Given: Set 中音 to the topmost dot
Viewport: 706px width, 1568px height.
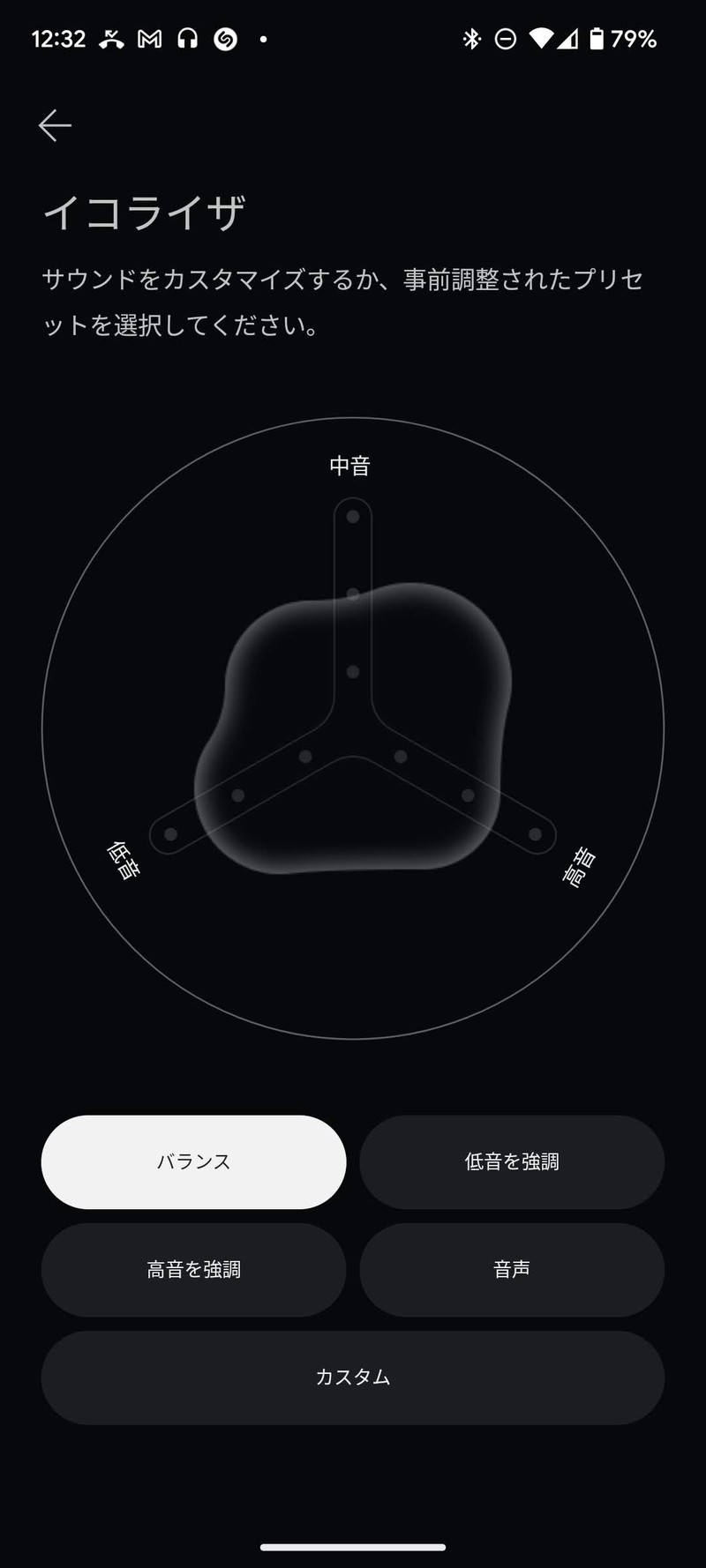Looking at the screenshot, I should pos(353,516).
